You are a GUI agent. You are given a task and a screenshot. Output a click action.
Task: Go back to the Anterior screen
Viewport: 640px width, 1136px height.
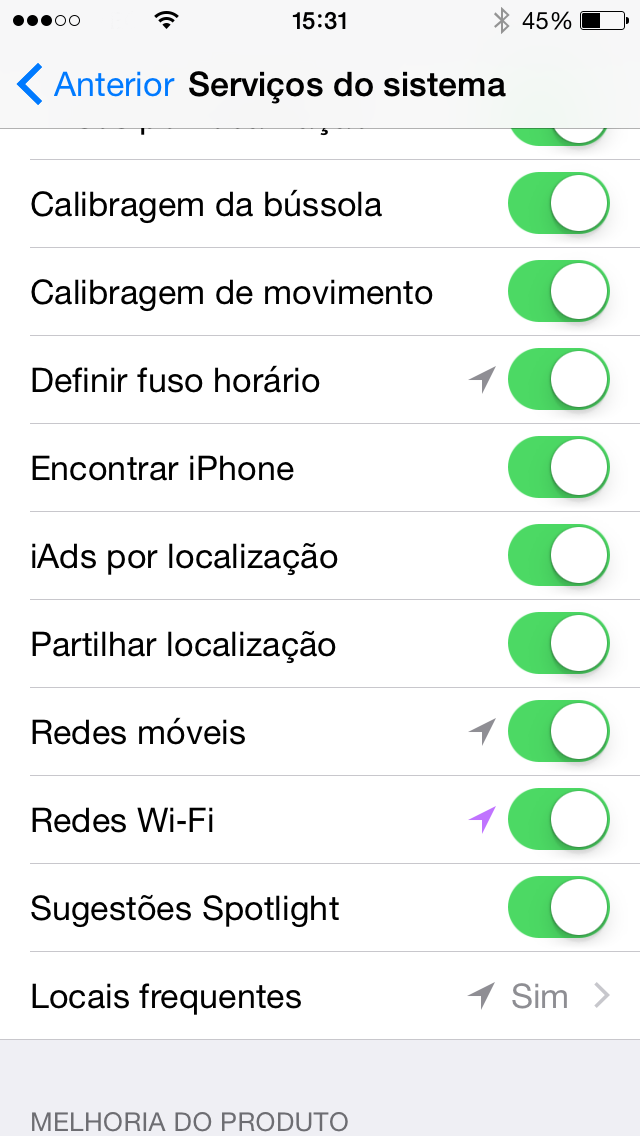pyautogui.click(x=95, y=85)
